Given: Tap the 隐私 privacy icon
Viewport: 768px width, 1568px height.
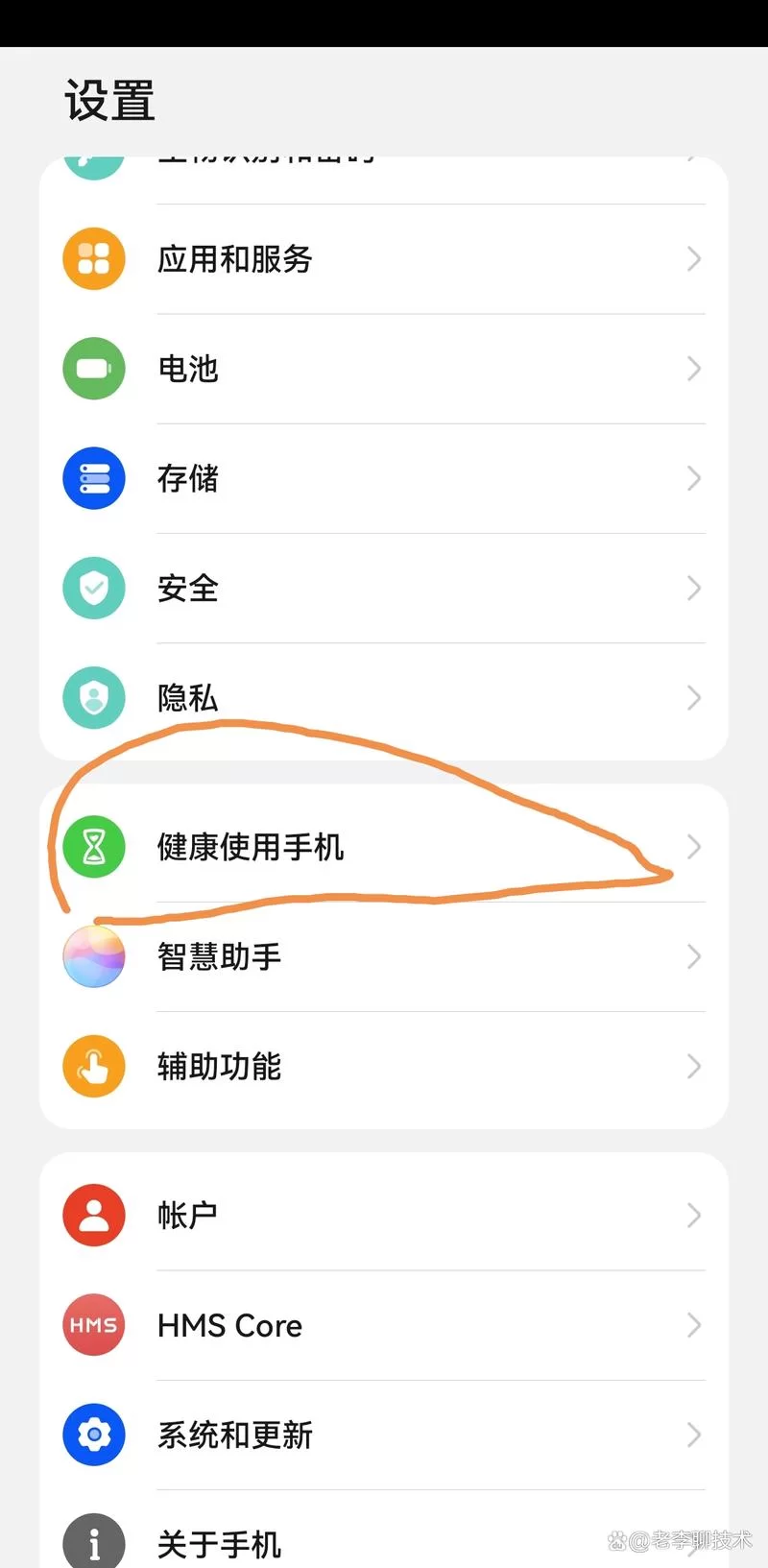Looking at the screenshot, I should point(93,697).
